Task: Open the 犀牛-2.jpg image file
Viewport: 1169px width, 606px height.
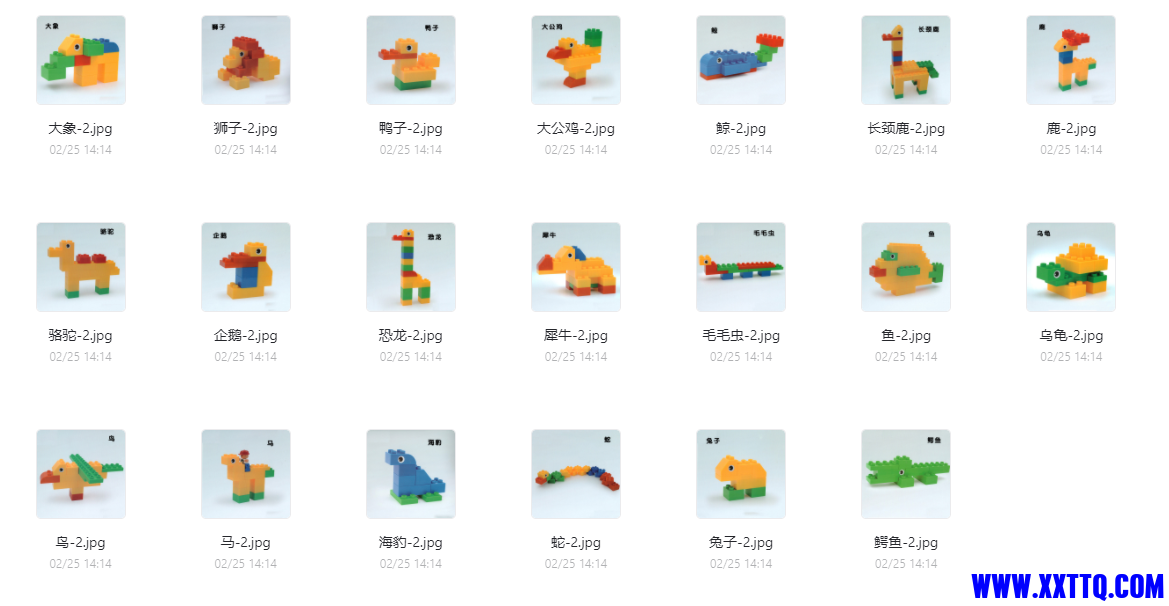Action: (576, 267)
